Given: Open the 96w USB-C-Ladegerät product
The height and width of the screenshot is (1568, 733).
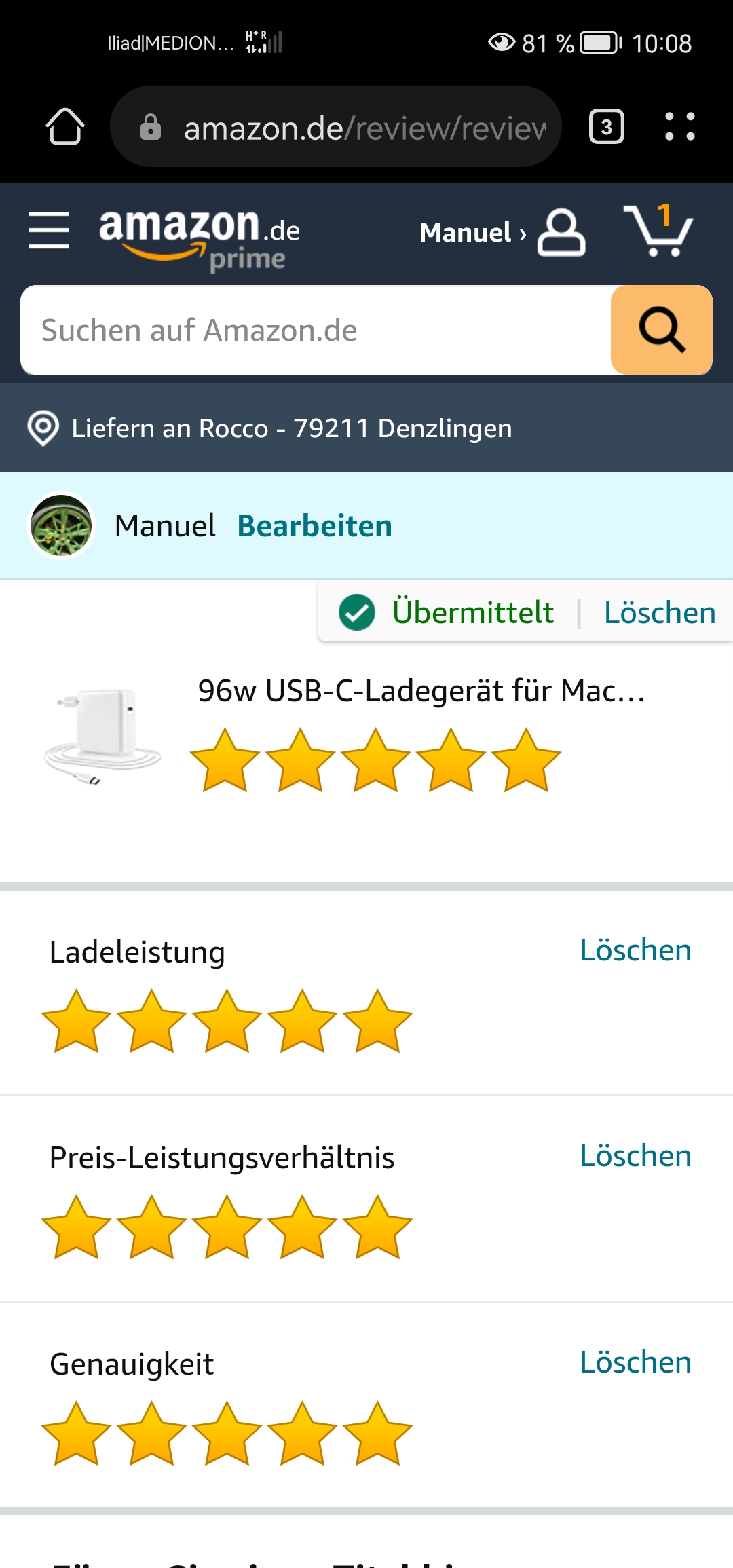Looking at the screenshot, I should point(421,691).
